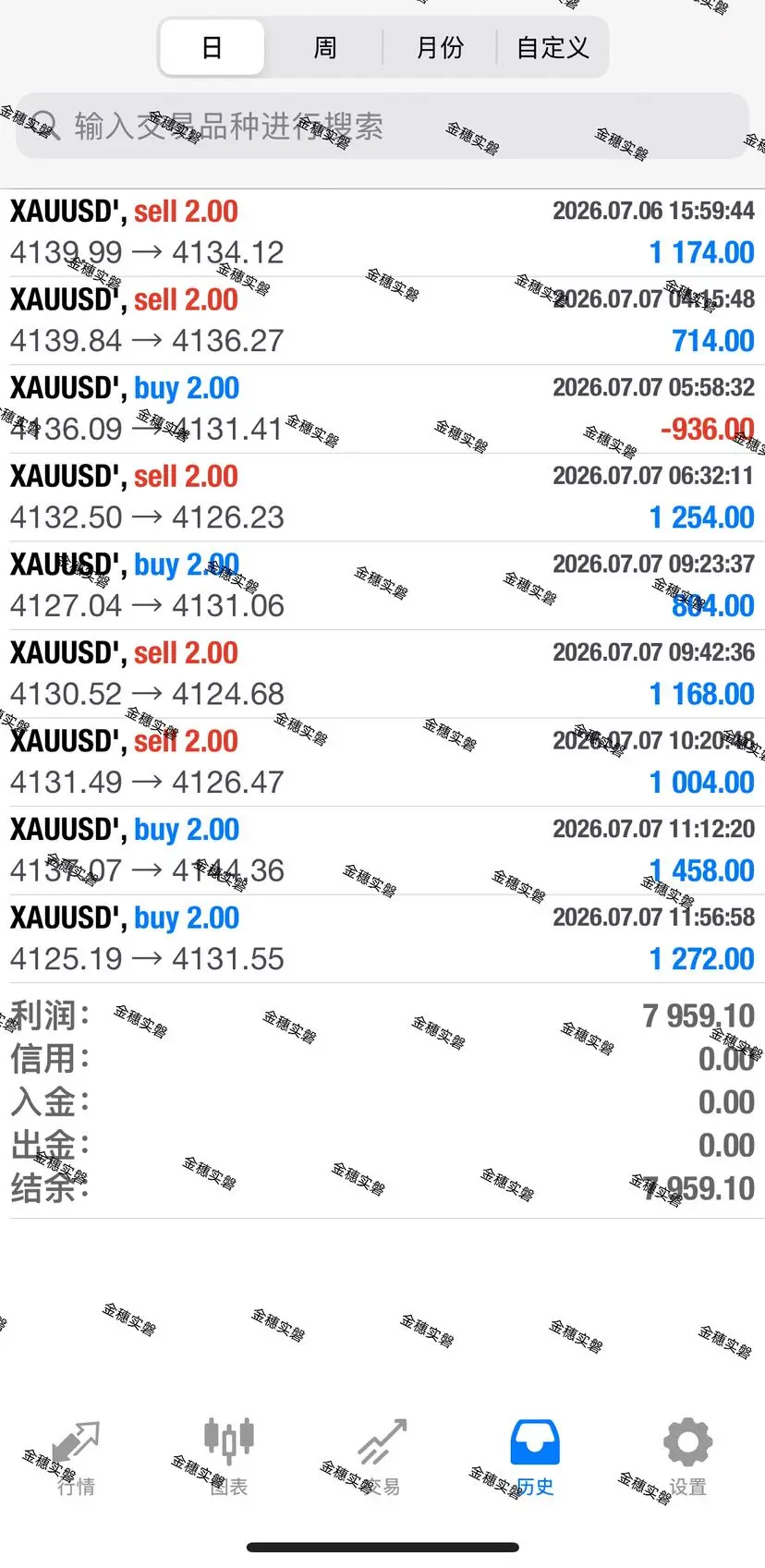Image resolution: width=765 pixels, height=1568 pixels.
Task: View the buy trade closed at 11:12:20
Action: (x=382, y=850)
